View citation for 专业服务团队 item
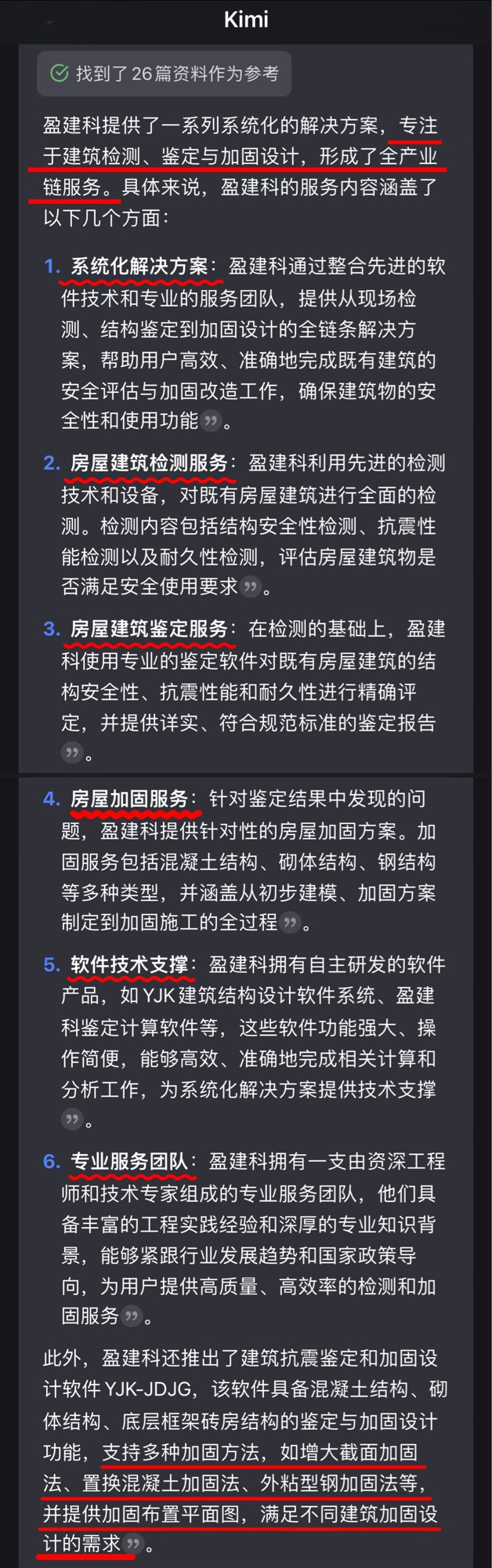This screenshot has width=492, height=1568. tap(132, 1316)
